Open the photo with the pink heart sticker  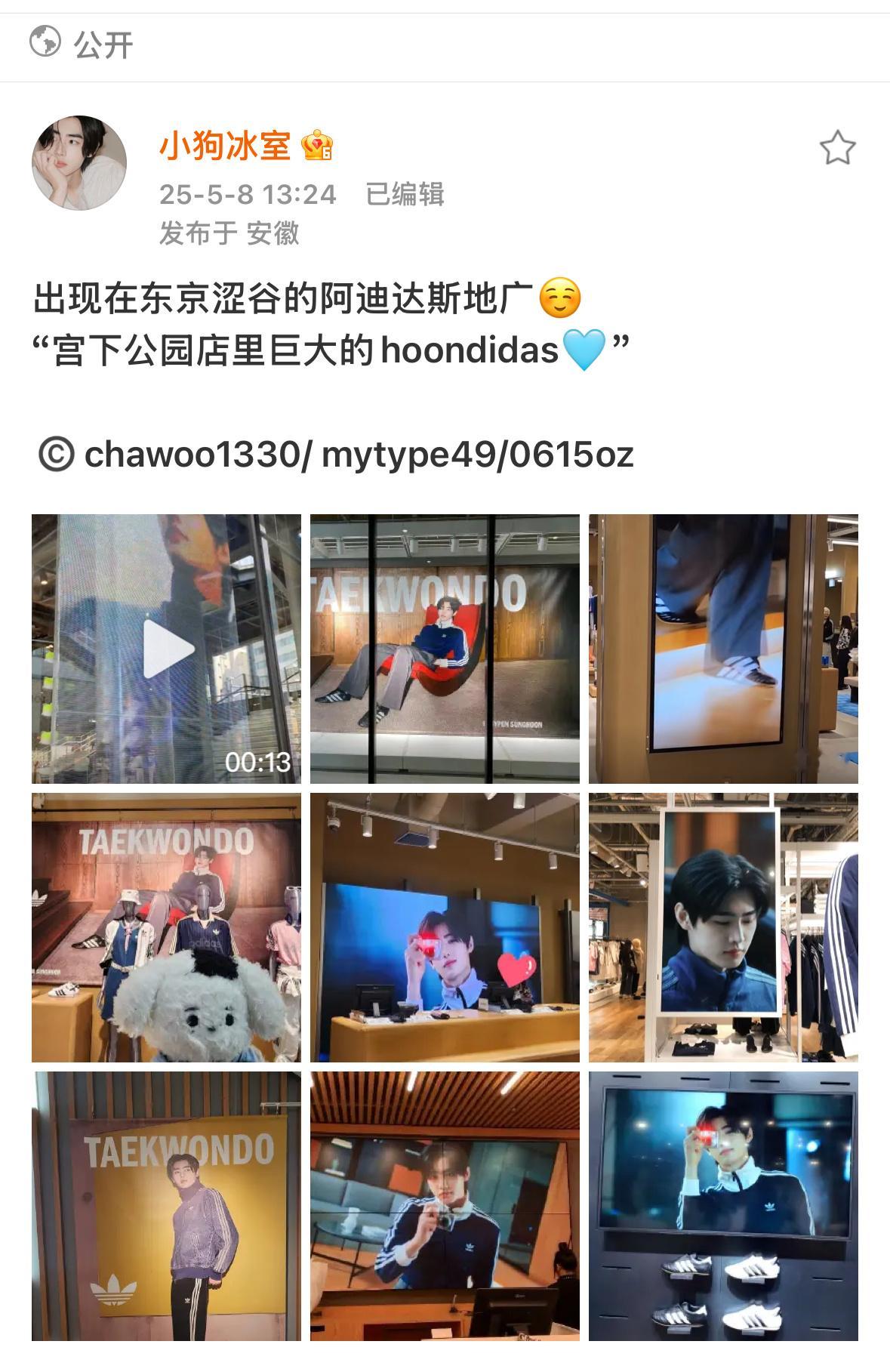(445, 927)
